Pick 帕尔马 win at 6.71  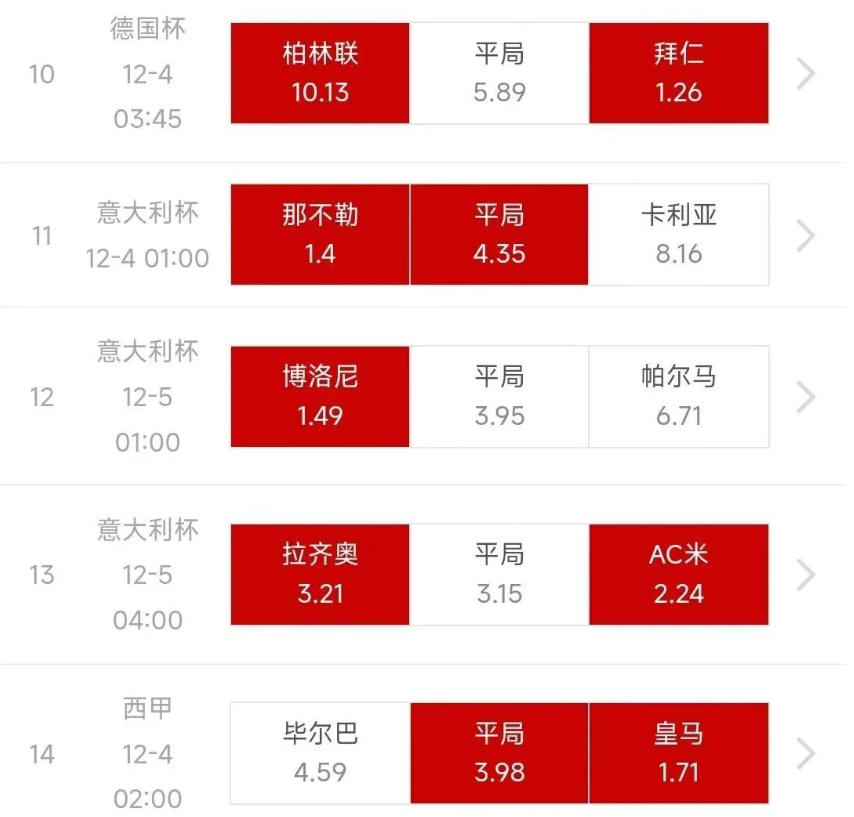[679, 396]
